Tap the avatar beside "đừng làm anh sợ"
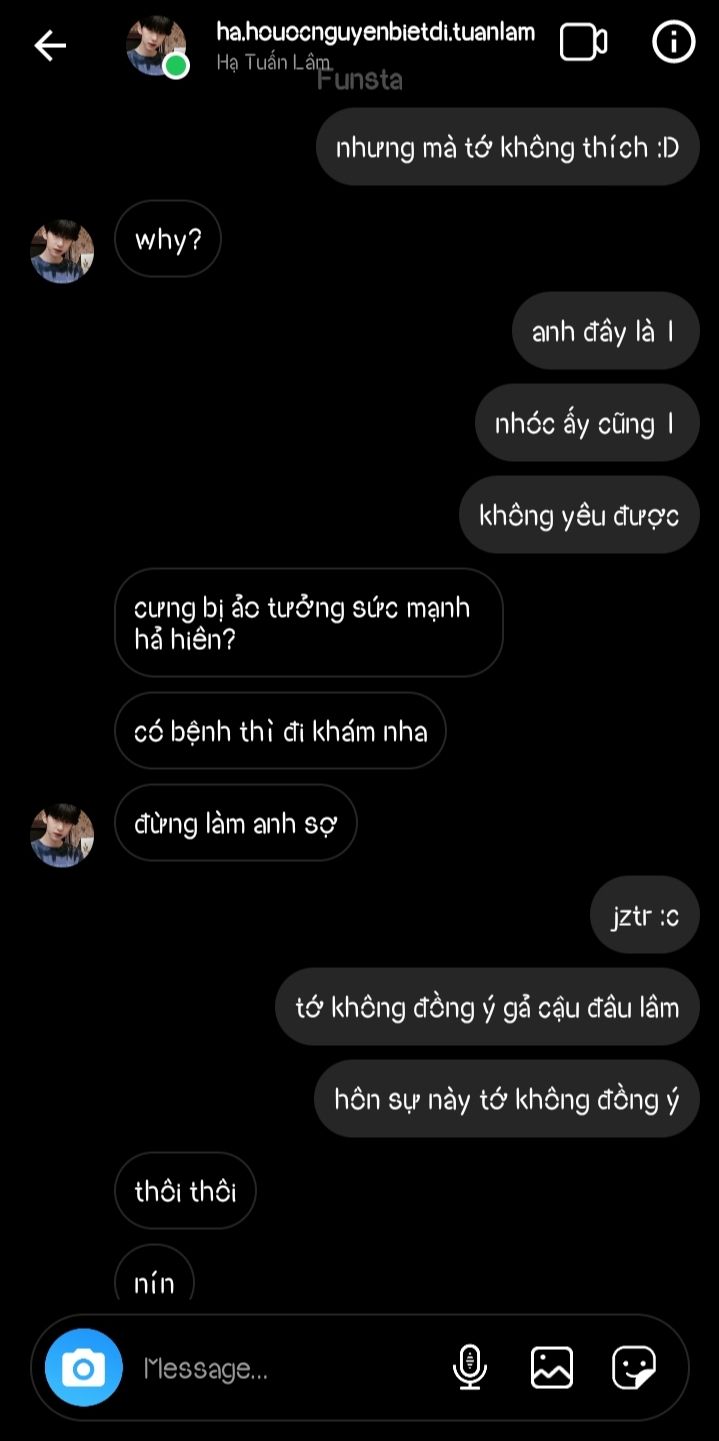The image size is (719, 1441). (63, 835)
